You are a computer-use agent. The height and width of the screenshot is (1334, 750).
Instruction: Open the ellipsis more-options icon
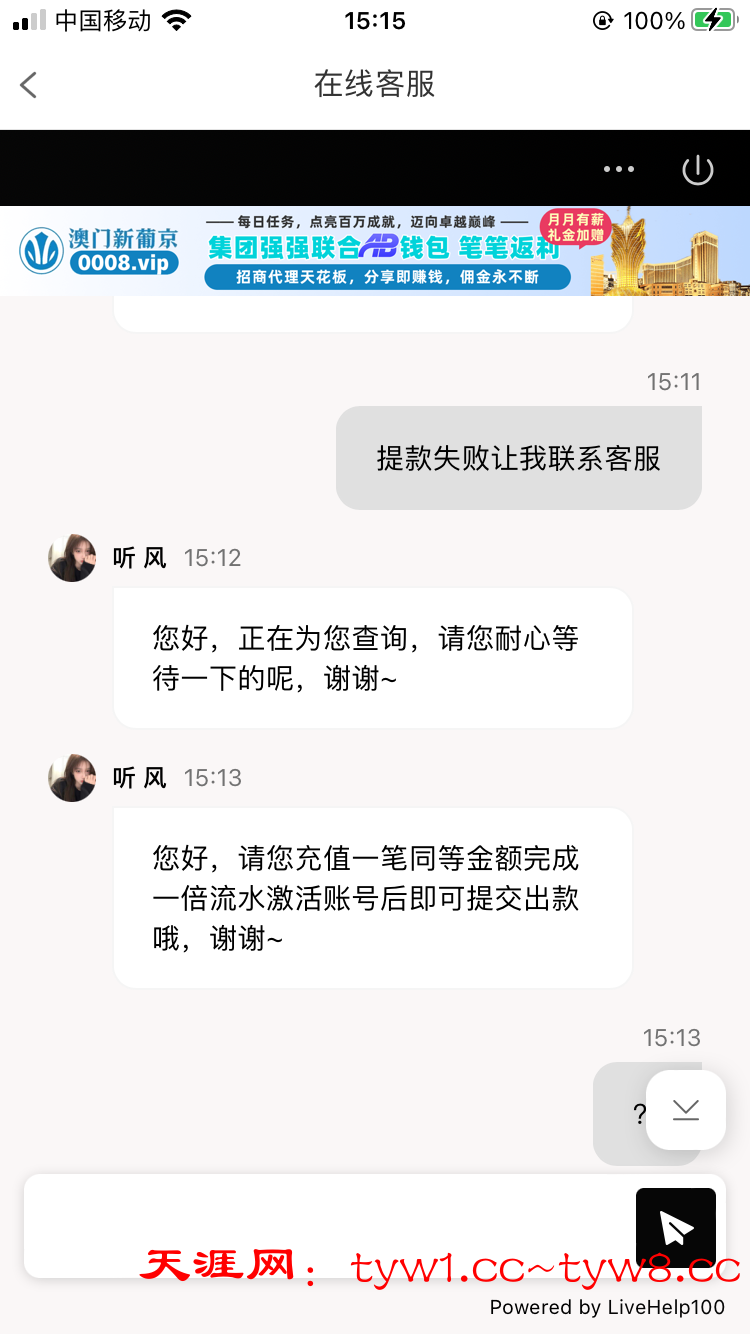[x=618, y=169]
